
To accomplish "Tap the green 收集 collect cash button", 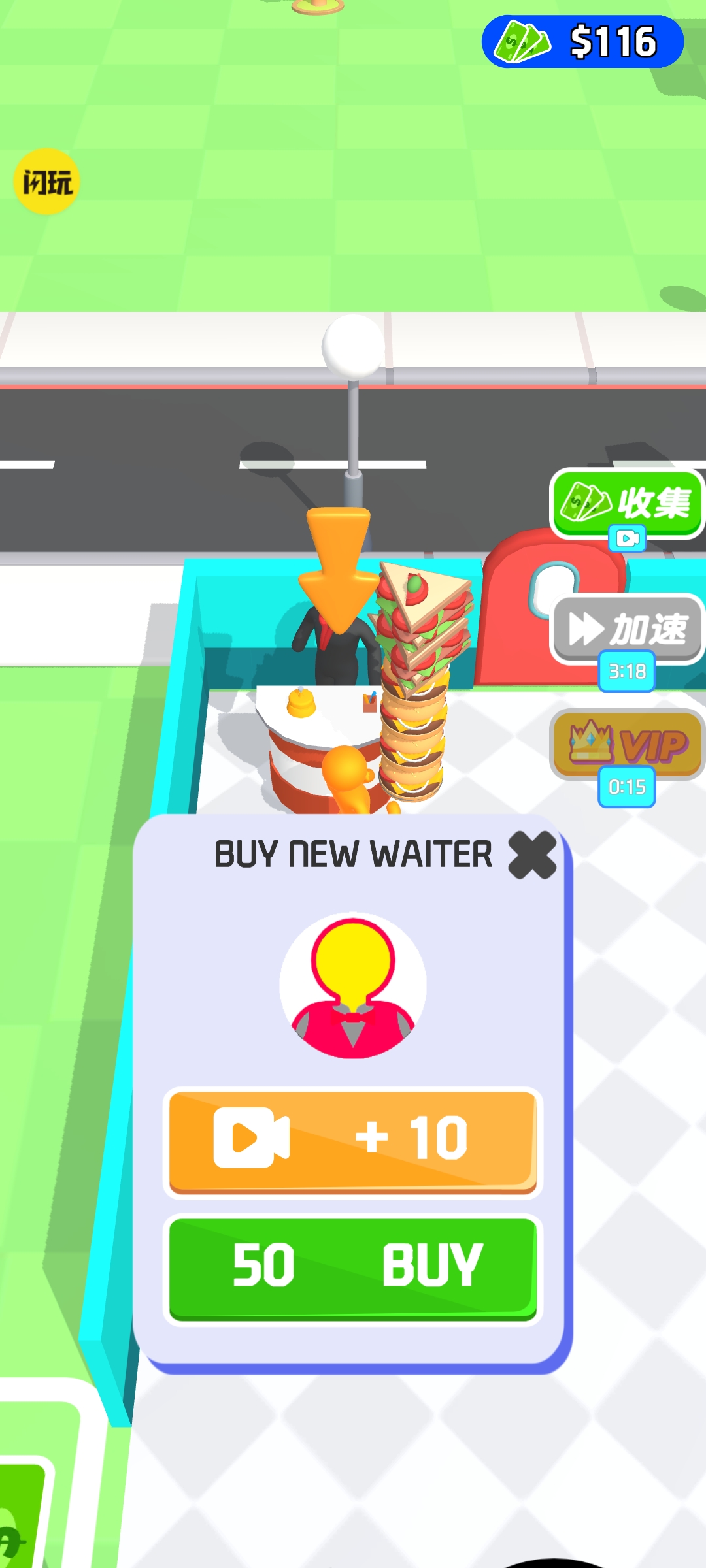I will (x=627, y=504).
